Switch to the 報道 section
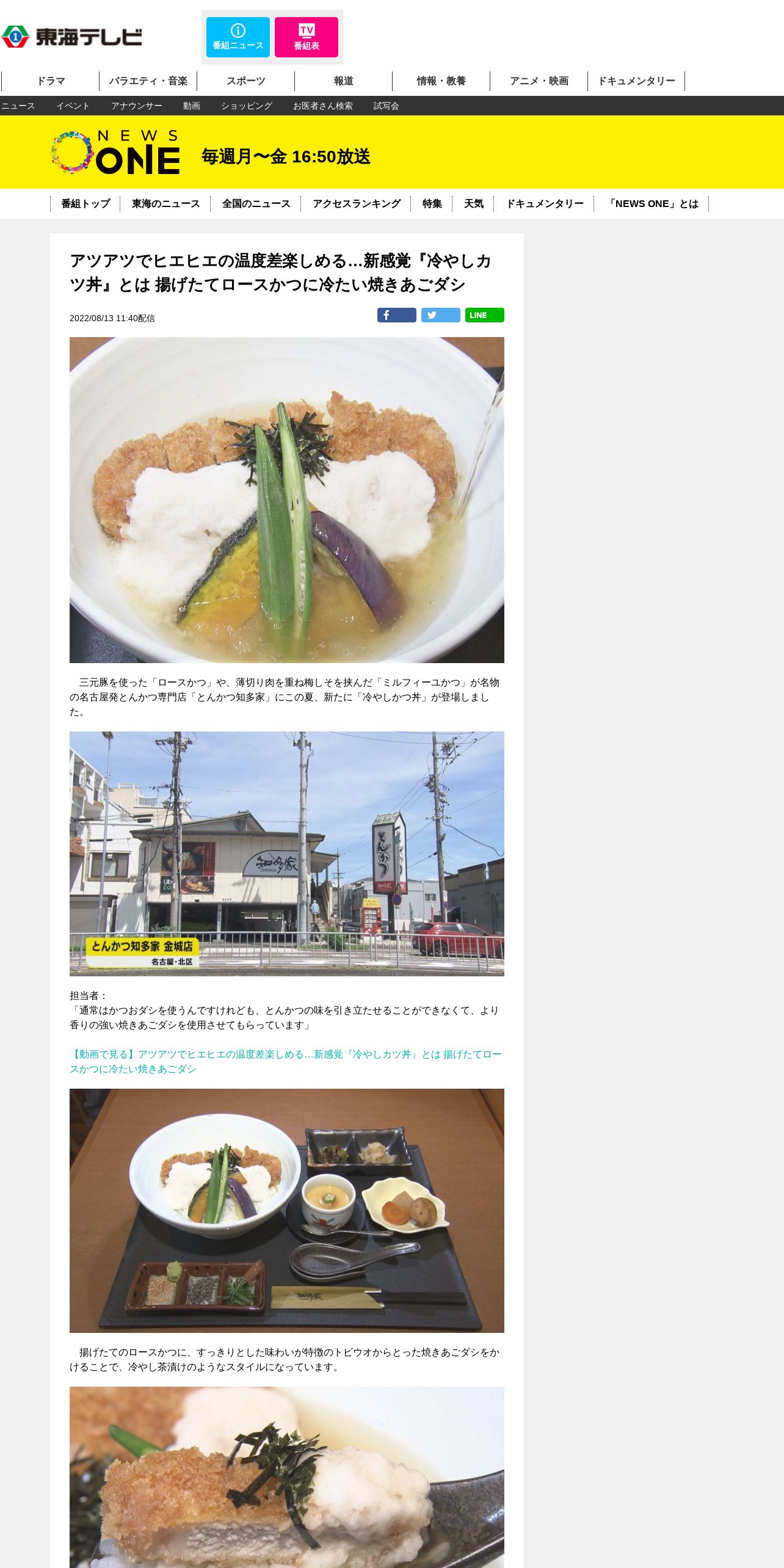This screenshot has width=784, height=1568. (x=344, y=81)
